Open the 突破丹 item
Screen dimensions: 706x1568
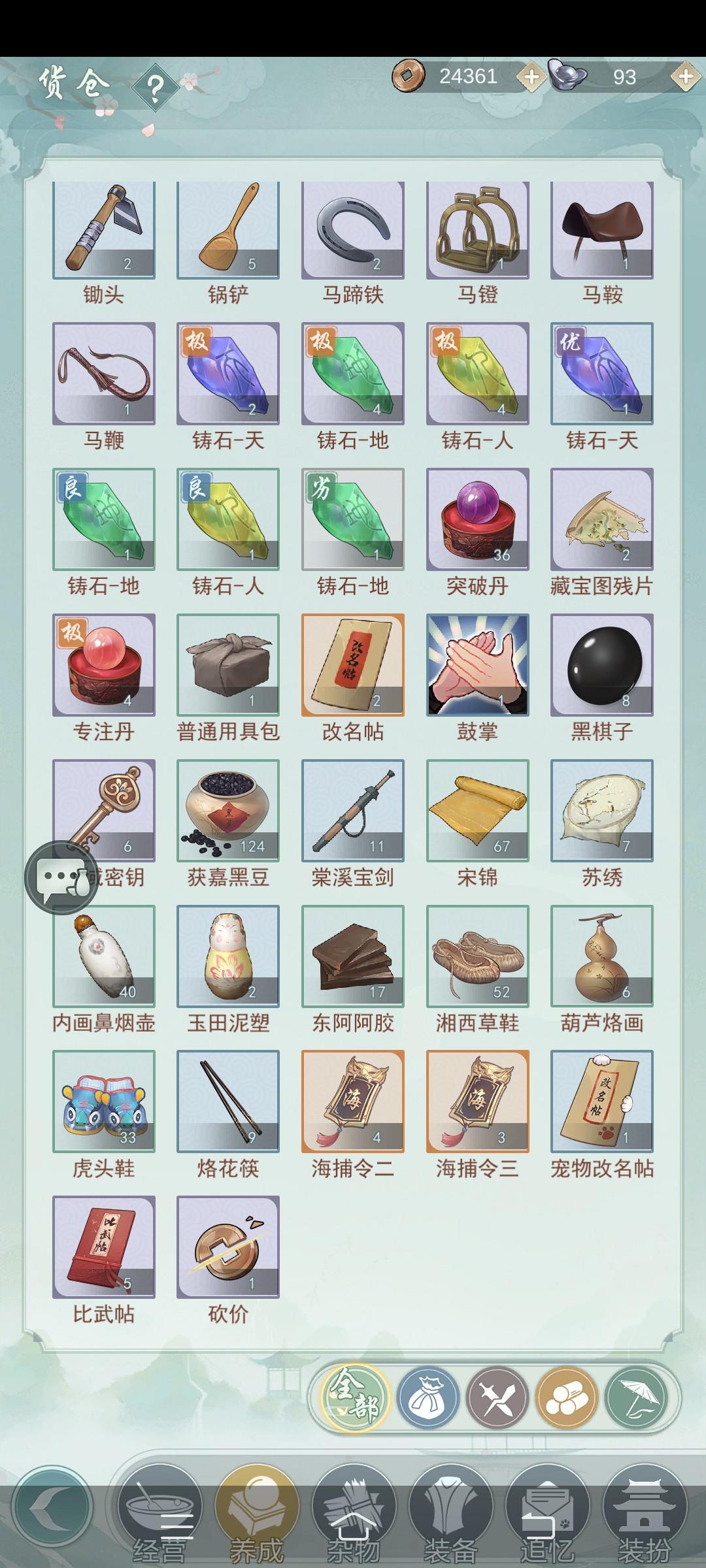point(476,519)
